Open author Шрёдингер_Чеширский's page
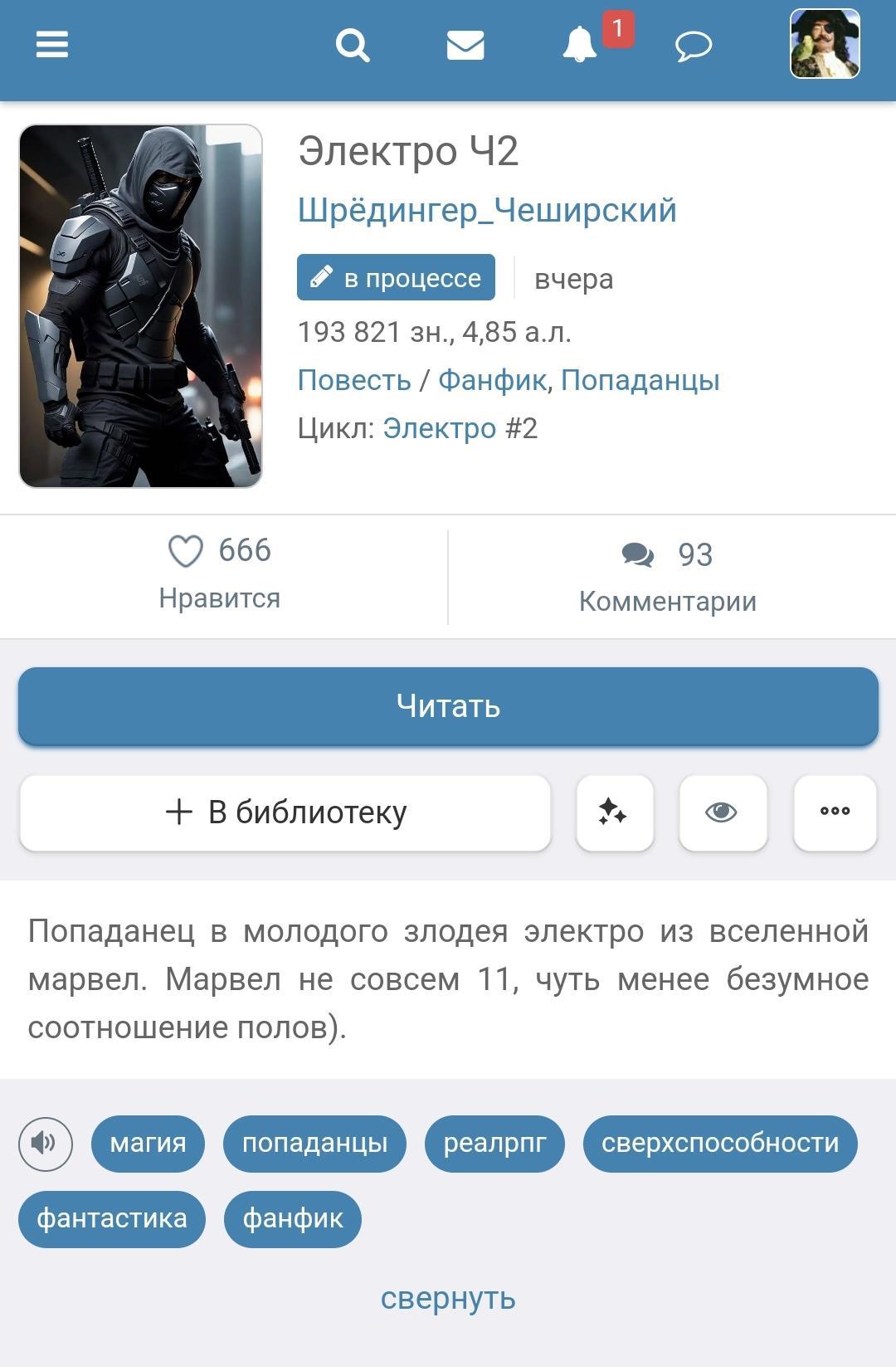896x1371 pixels. coord(487,211)
